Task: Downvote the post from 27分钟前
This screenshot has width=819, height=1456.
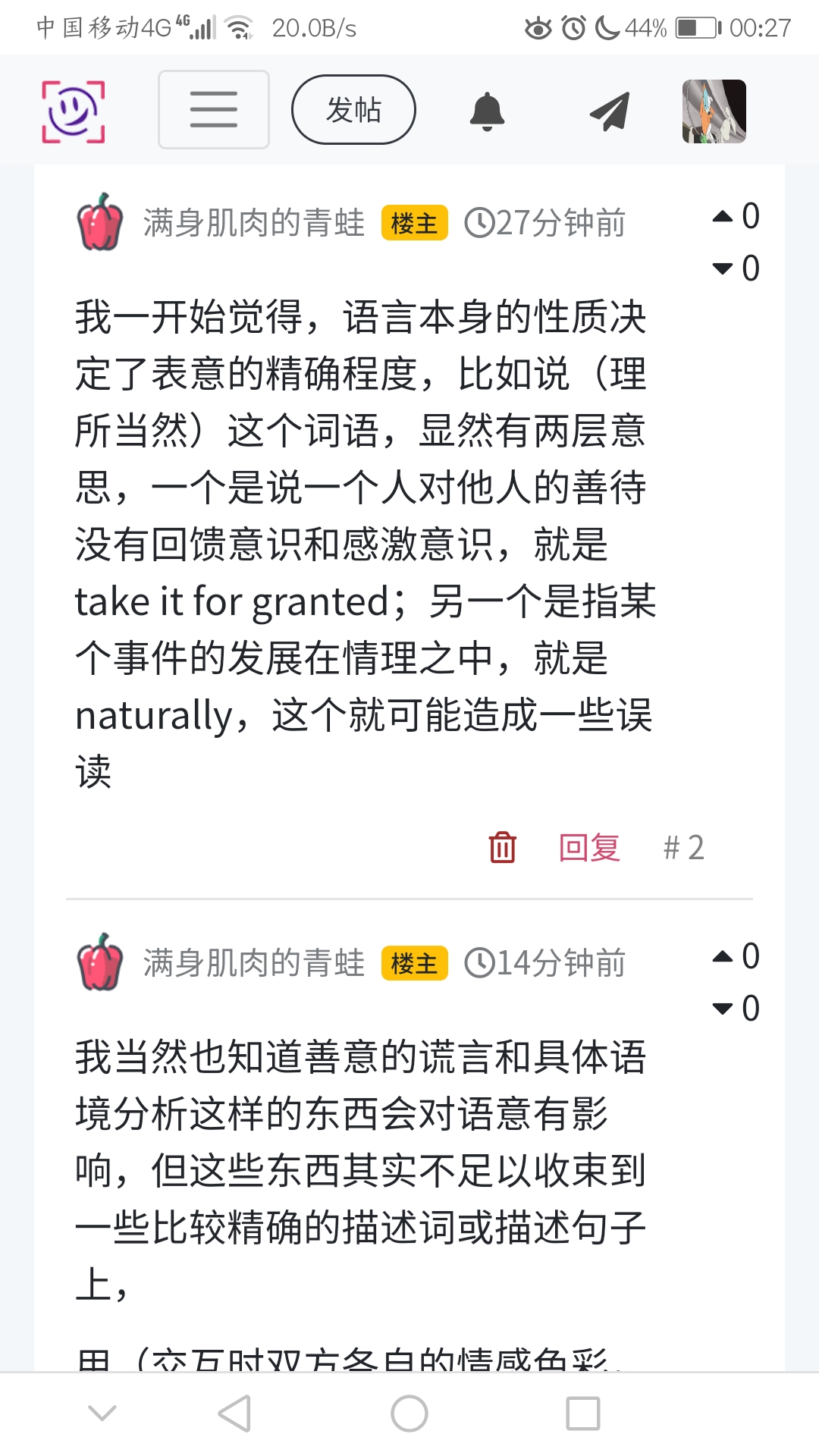Action: click(x=723, y=268)
